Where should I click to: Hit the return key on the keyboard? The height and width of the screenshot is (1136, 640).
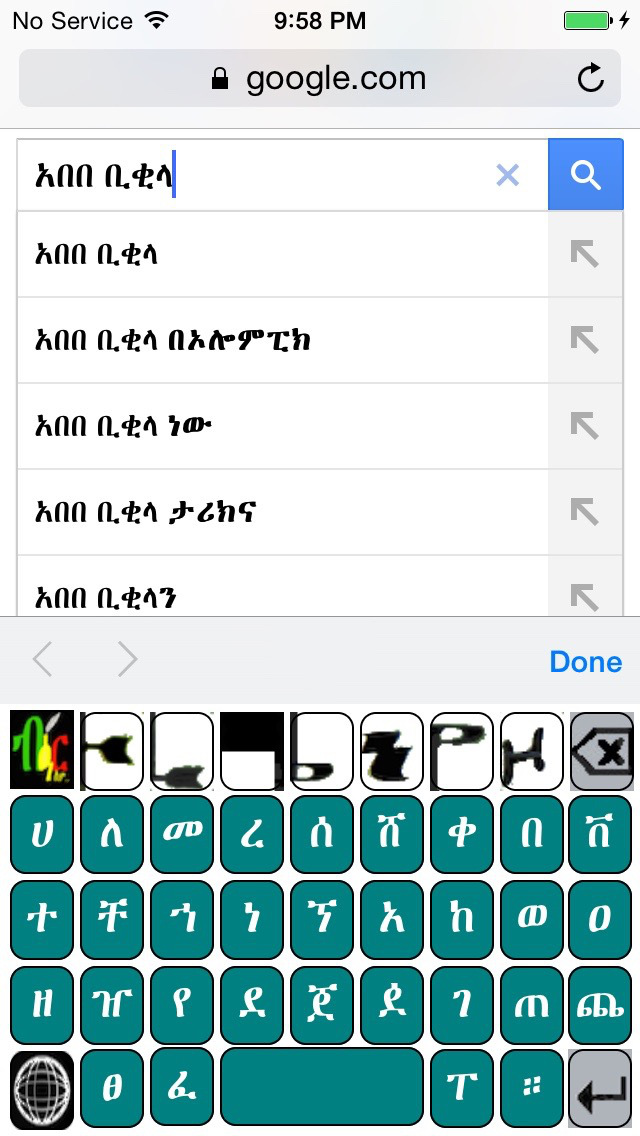pos(601,1088)
